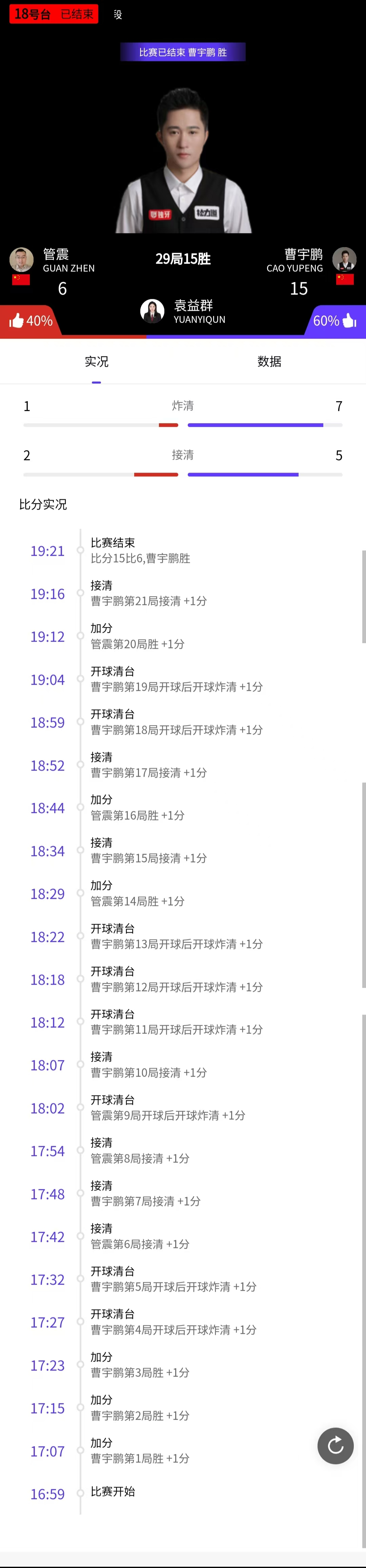Open 曹宇鹏's player avatar

tap(344, 260)
